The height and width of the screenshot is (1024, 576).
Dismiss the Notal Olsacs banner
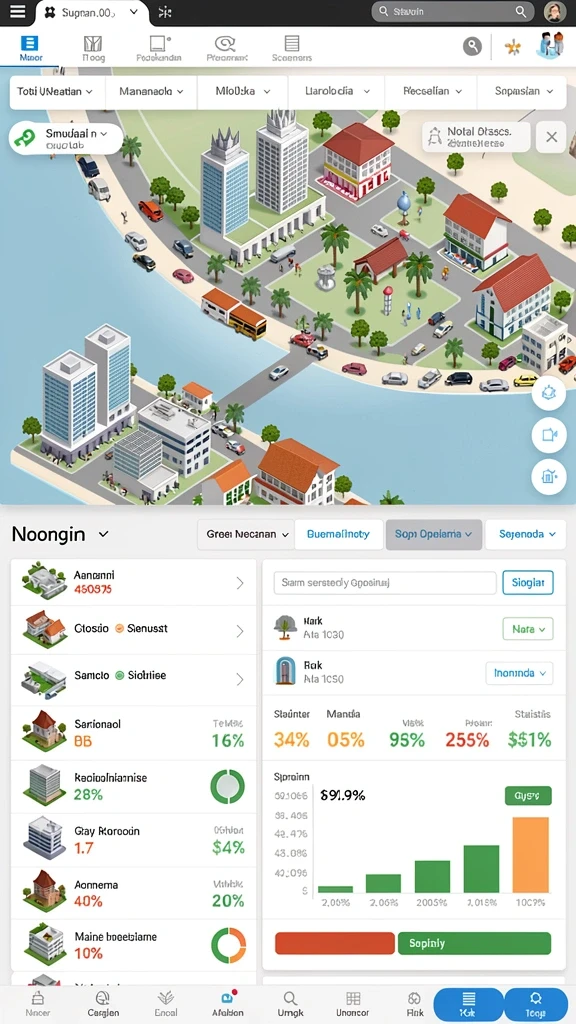(551, 137)
